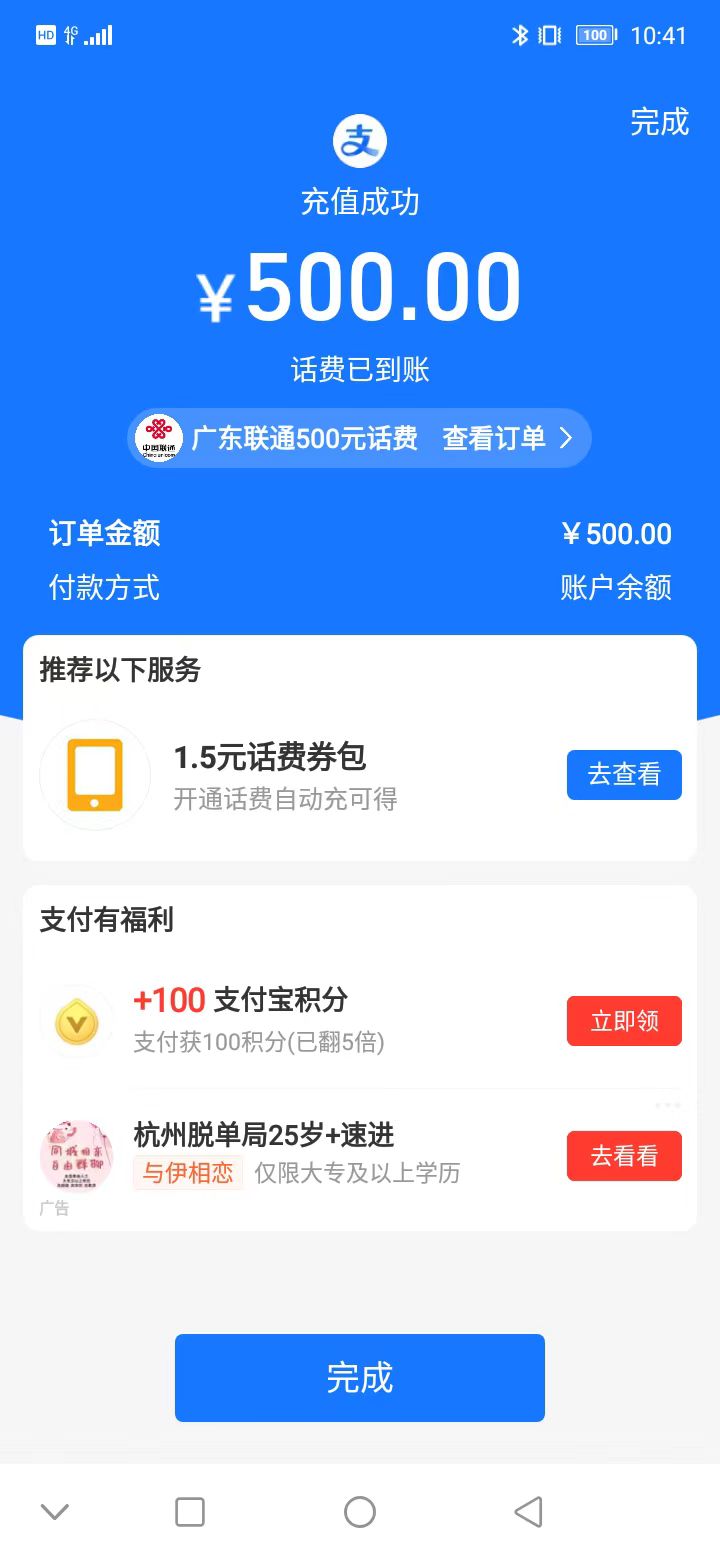The height and width of the screenshot is (1560, 720).
Task: Tap 去查看 for 1.5元话费券包
Action: 624,775
